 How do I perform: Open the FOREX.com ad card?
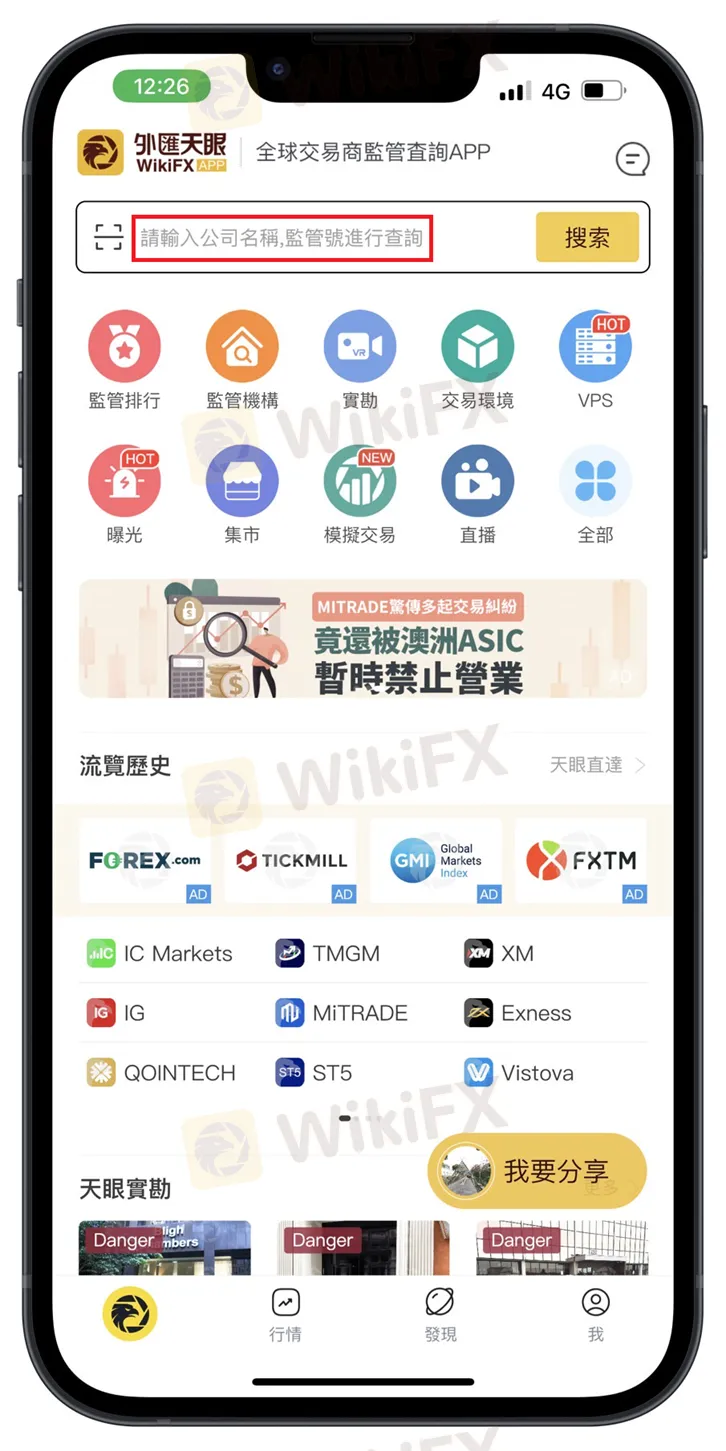point(145,860)
